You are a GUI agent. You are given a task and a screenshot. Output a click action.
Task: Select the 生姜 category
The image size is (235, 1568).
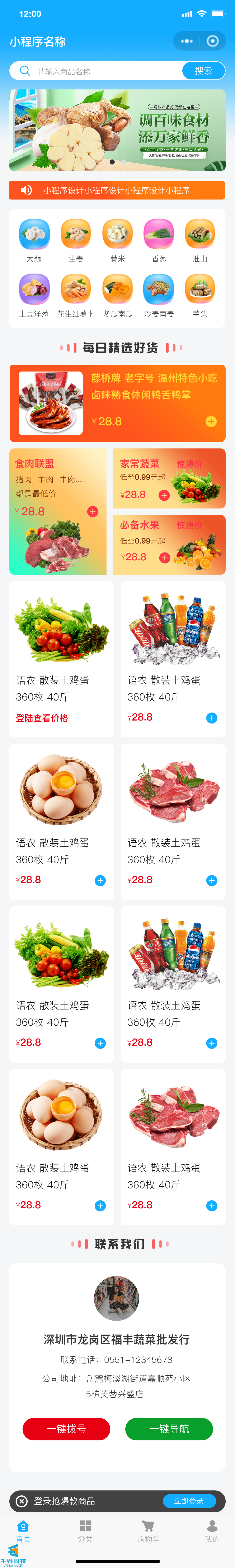(x=76, y=235)
